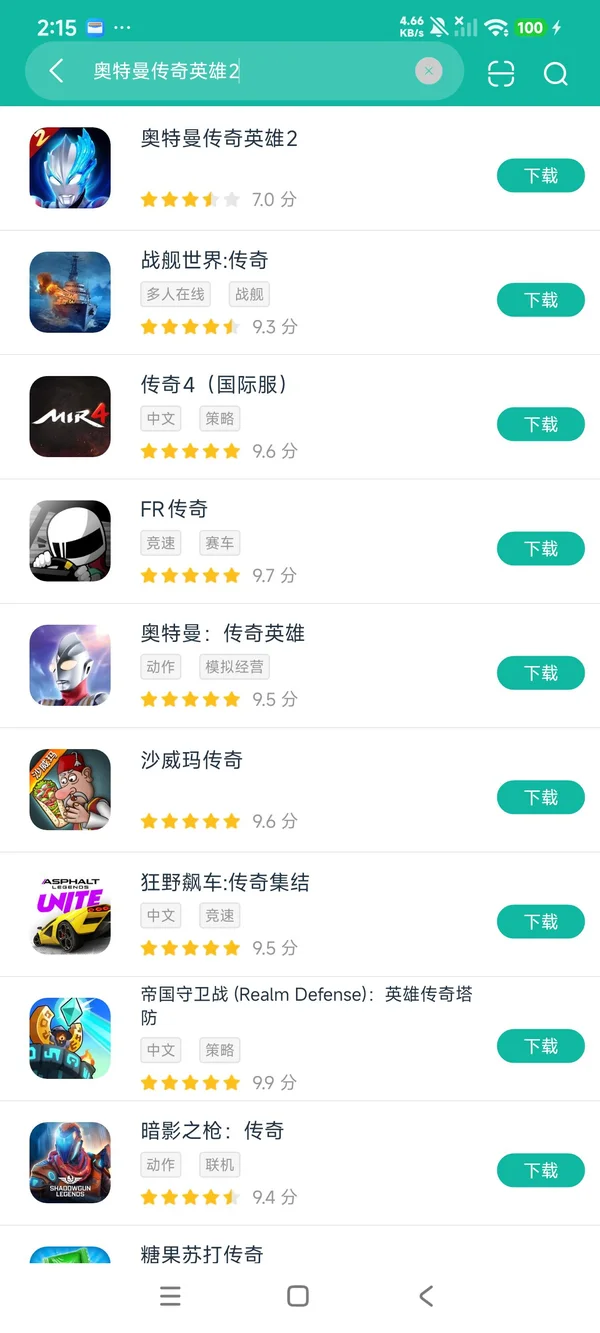600x1333 pixels.
Task: Edit the 奥特曼传奇英雄2 search query
Action: point(240,71)
